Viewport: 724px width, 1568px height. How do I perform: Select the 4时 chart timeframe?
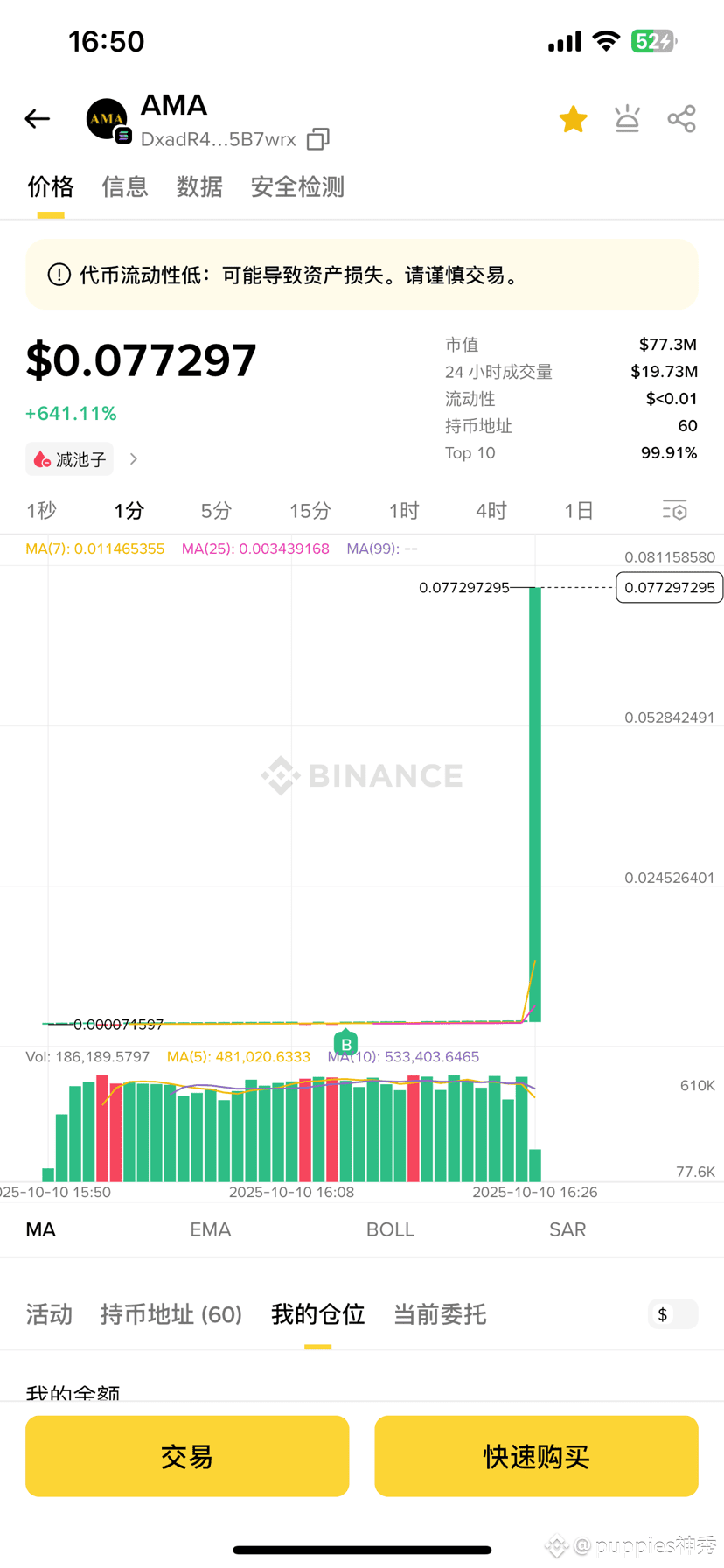(x=491, y=510)
